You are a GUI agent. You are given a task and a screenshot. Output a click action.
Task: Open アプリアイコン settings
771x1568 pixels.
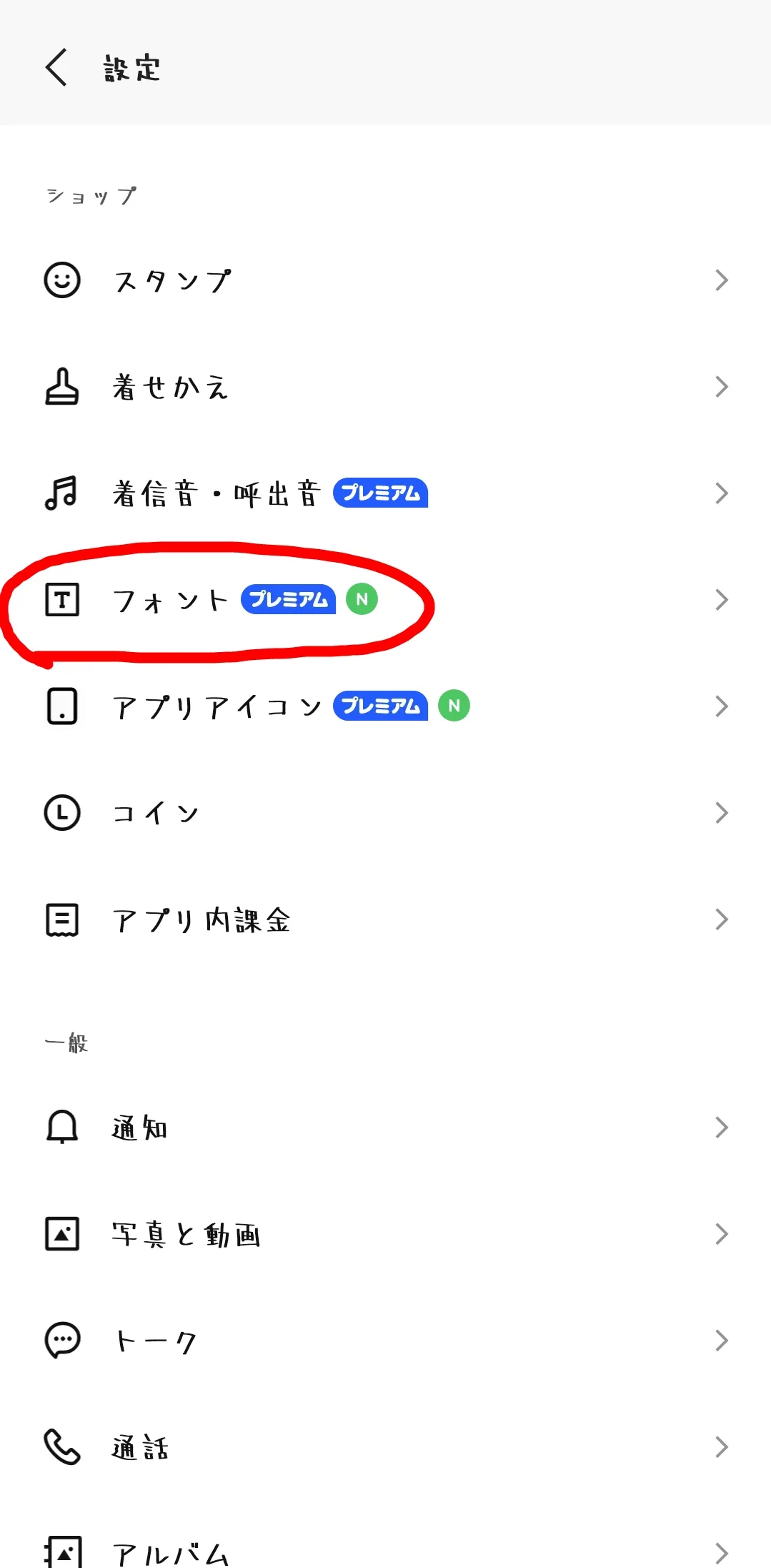coord(386,706)
